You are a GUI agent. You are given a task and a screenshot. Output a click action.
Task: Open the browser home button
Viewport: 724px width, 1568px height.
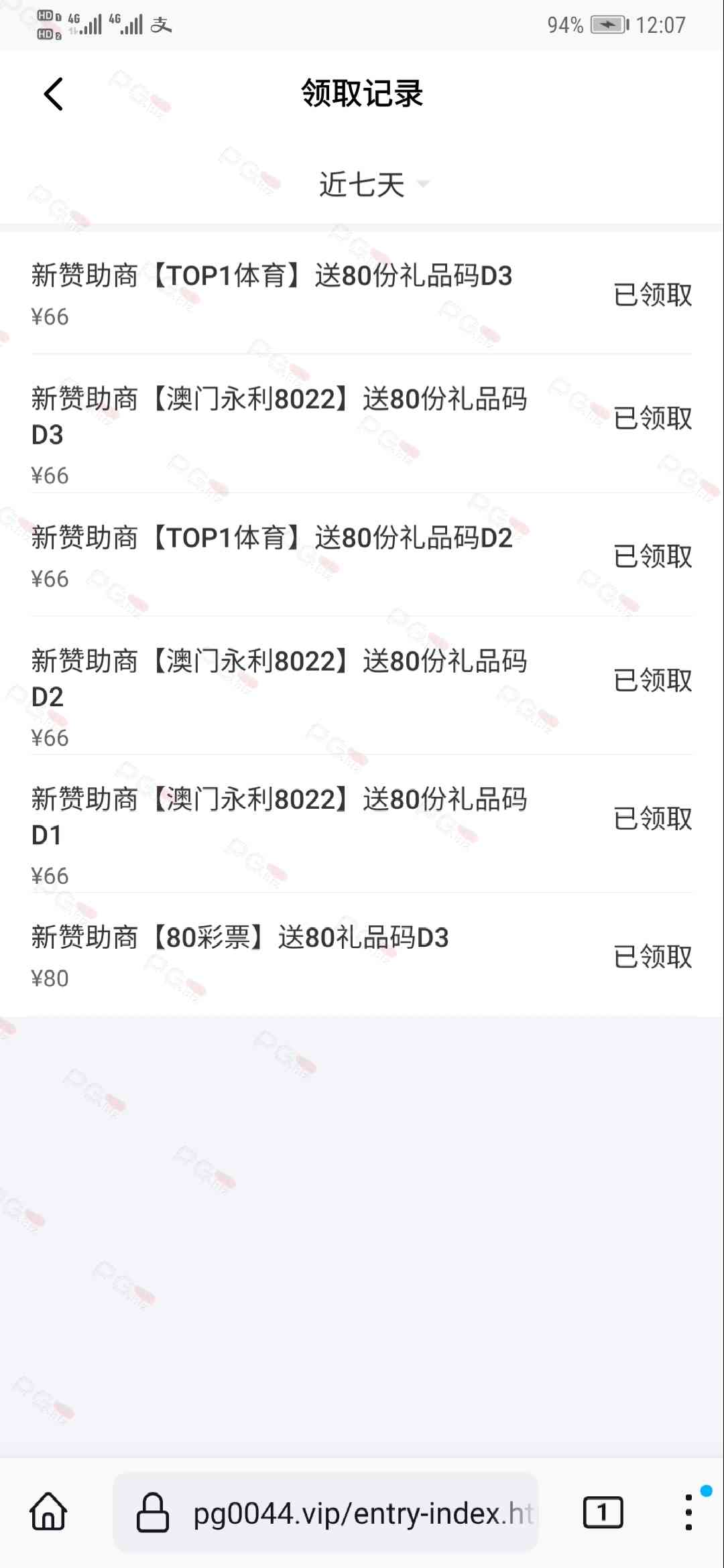coord(48,1512)
